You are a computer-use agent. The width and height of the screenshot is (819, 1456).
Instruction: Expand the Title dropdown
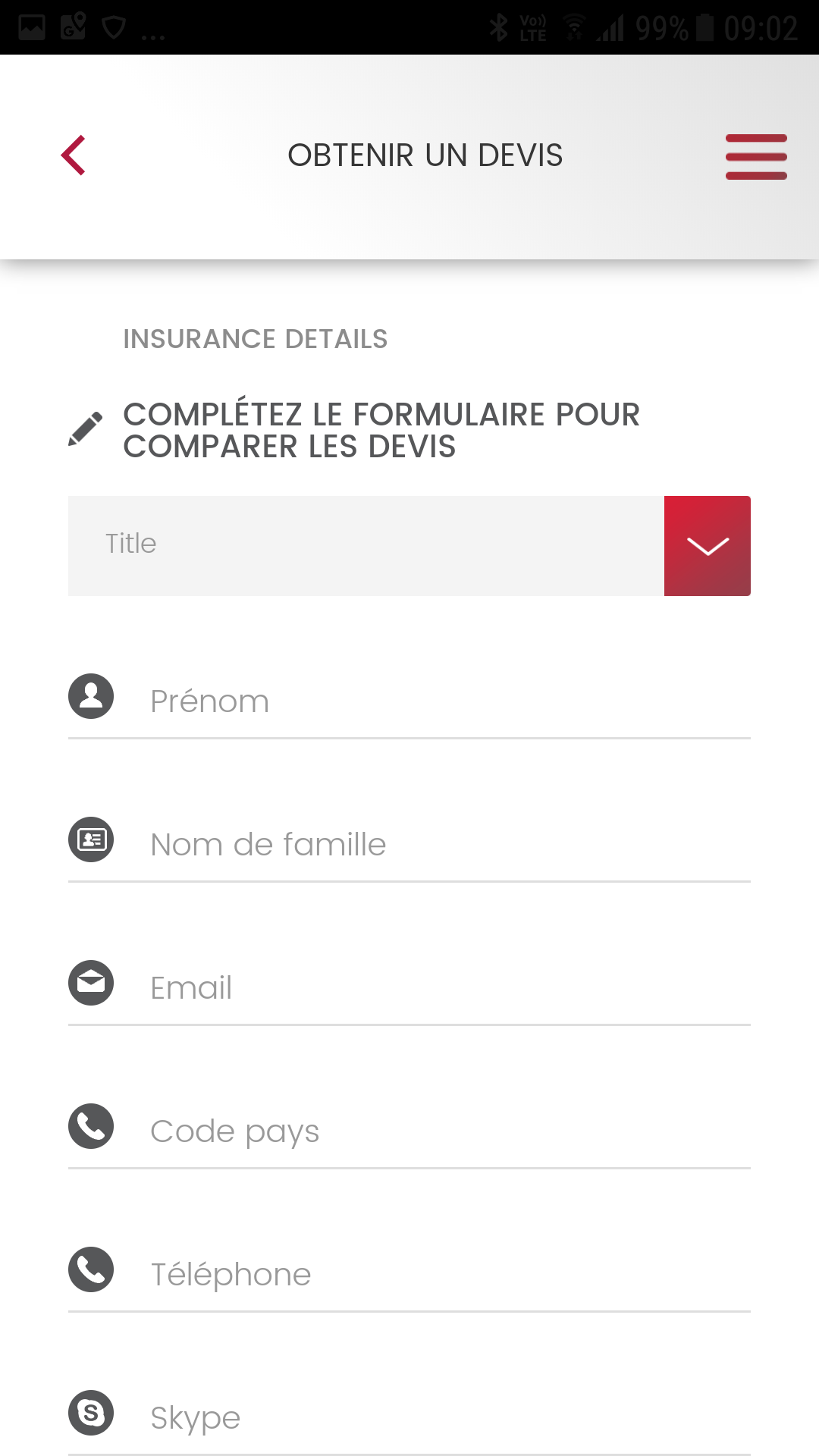pyautogui.click(x=707, y=546)
